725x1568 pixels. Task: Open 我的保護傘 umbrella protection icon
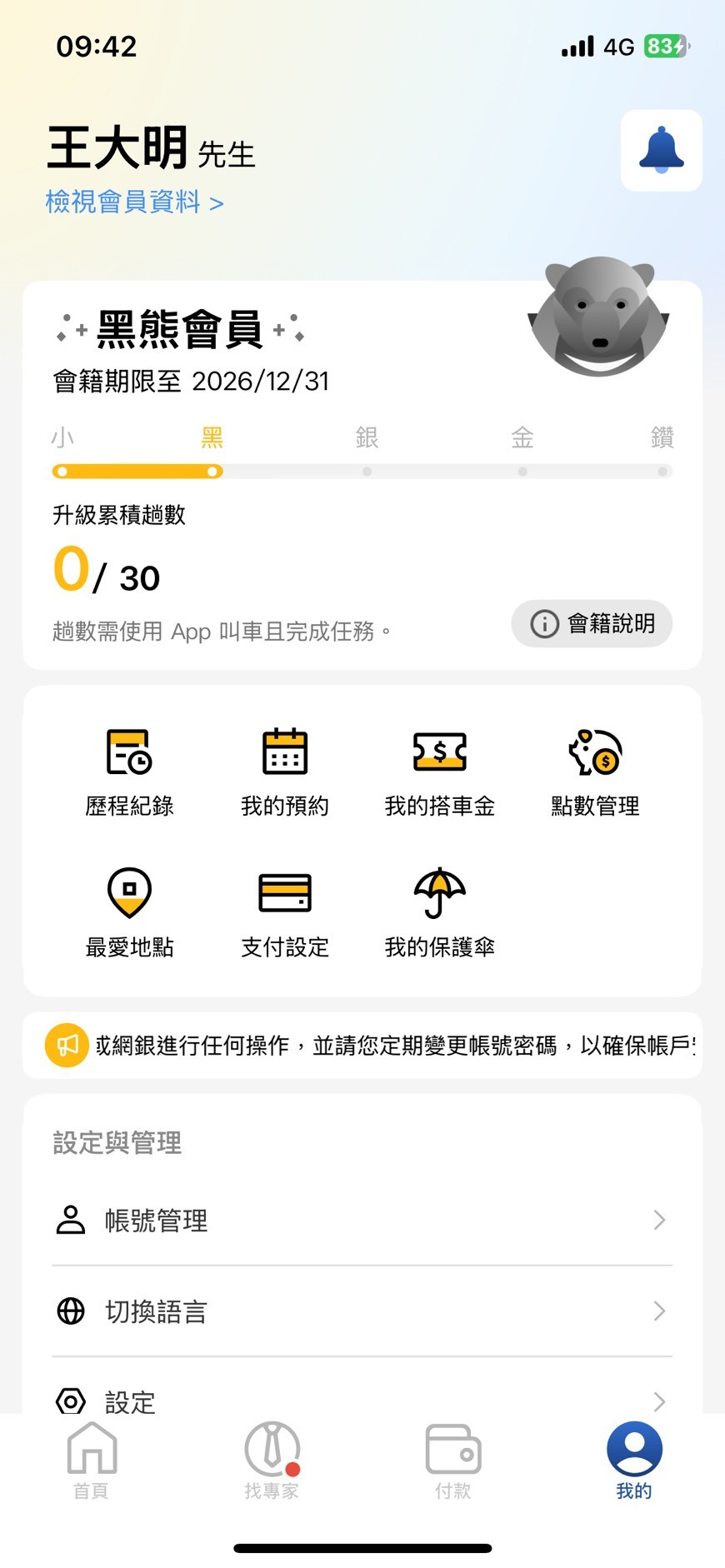(439, 893)
